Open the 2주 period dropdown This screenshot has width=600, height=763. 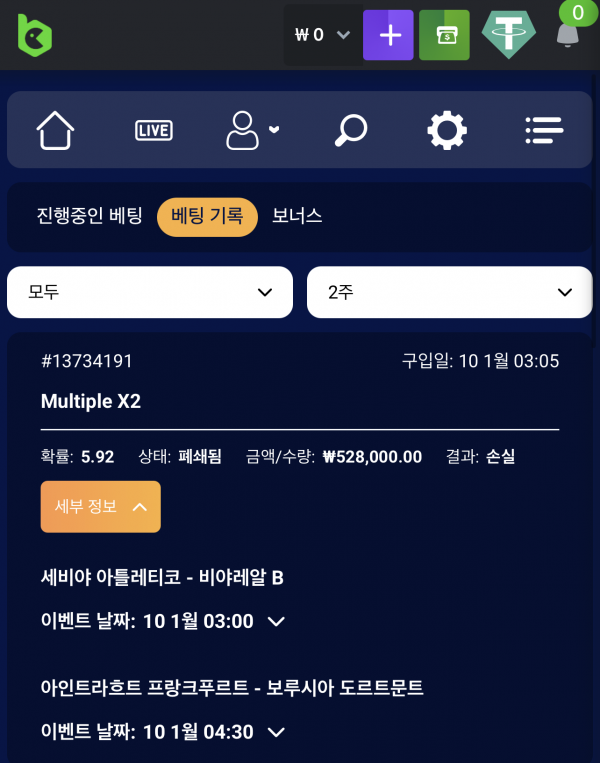(449, 292)
